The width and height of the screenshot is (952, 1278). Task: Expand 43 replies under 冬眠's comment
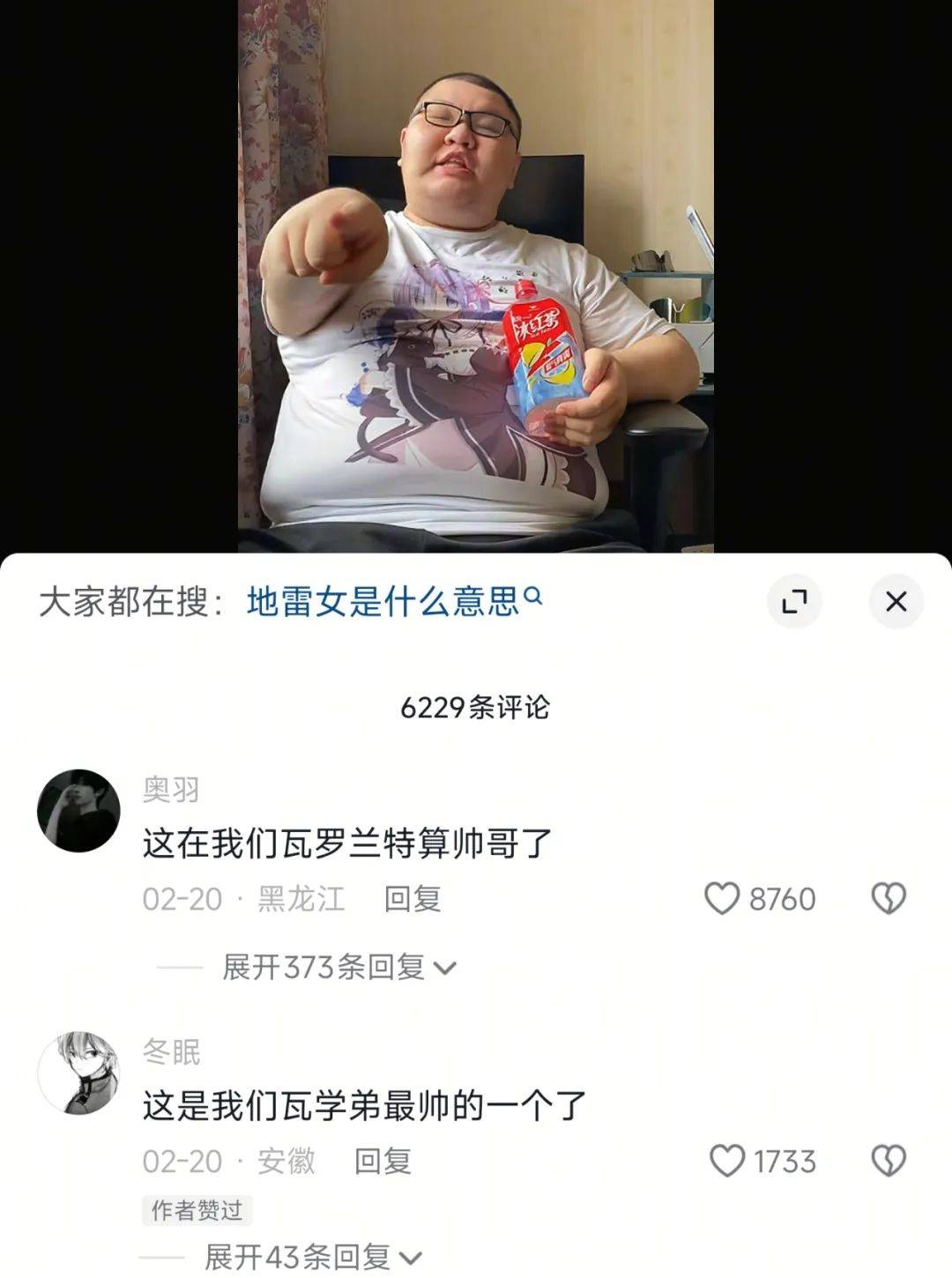312,1257
